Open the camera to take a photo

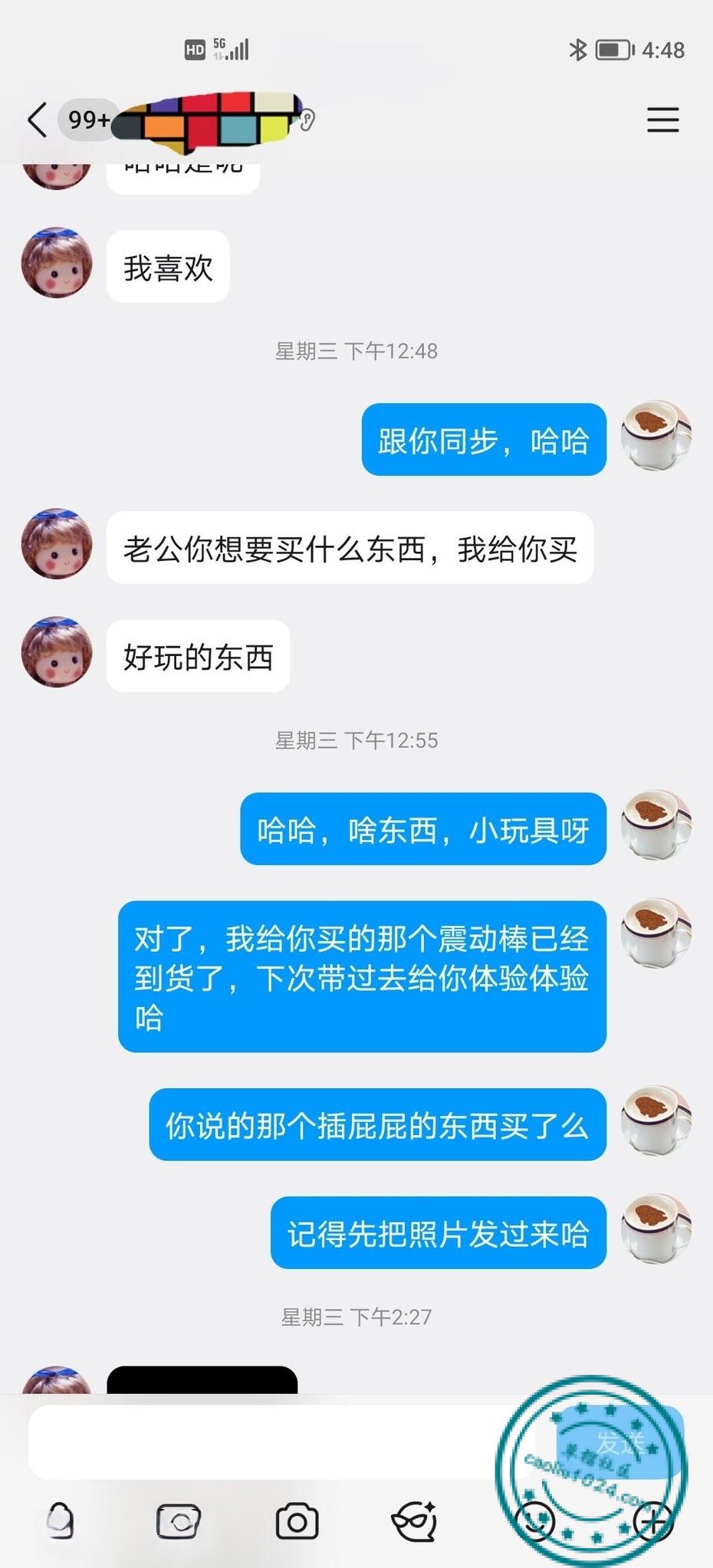click(297, 1522)
